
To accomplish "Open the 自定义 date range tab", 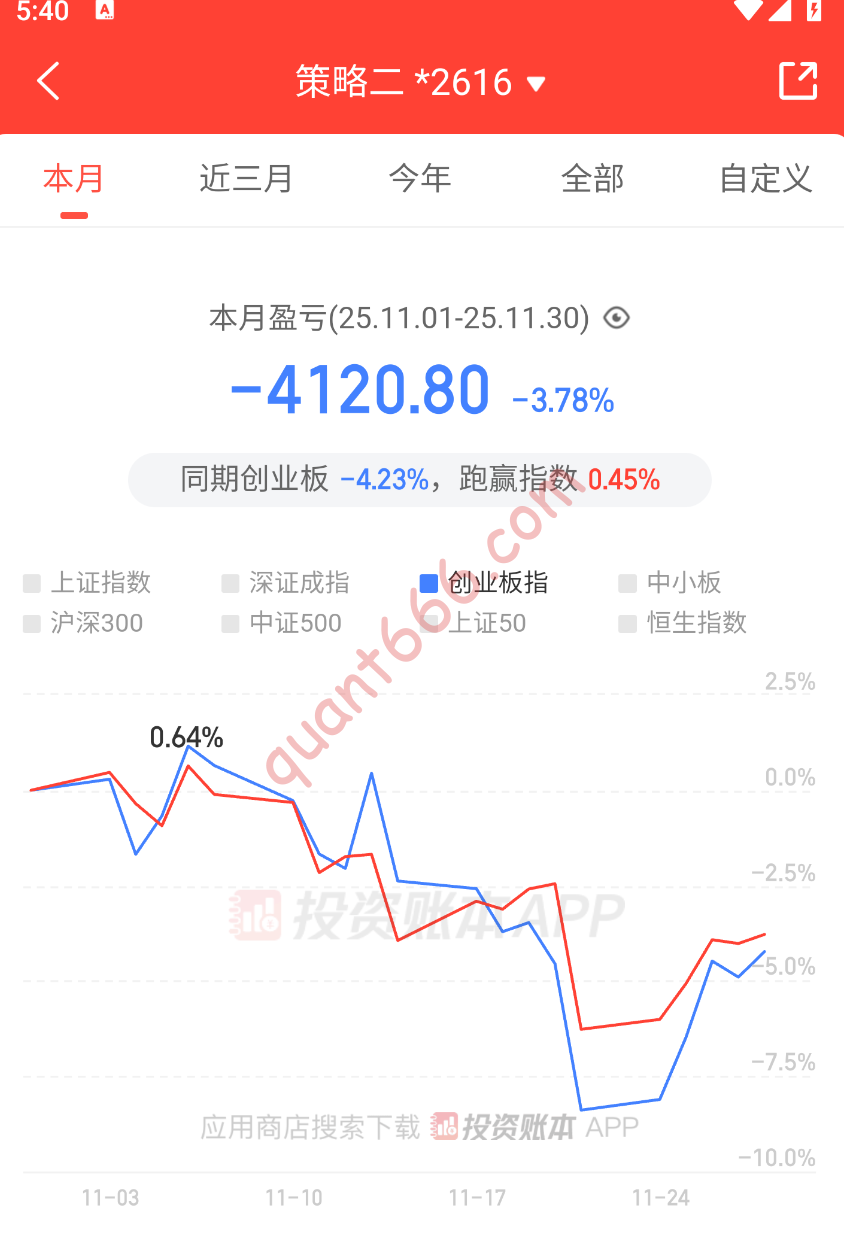I will tap(766, 180).
